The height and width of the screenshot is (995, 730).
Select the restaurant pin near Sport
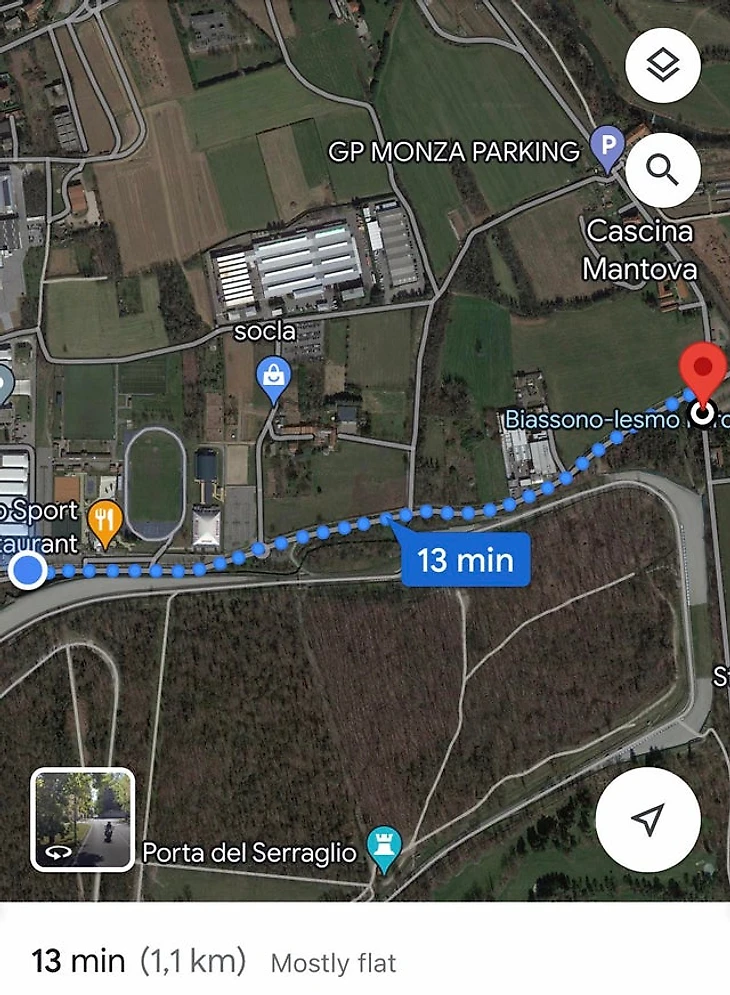click(106, 520)
